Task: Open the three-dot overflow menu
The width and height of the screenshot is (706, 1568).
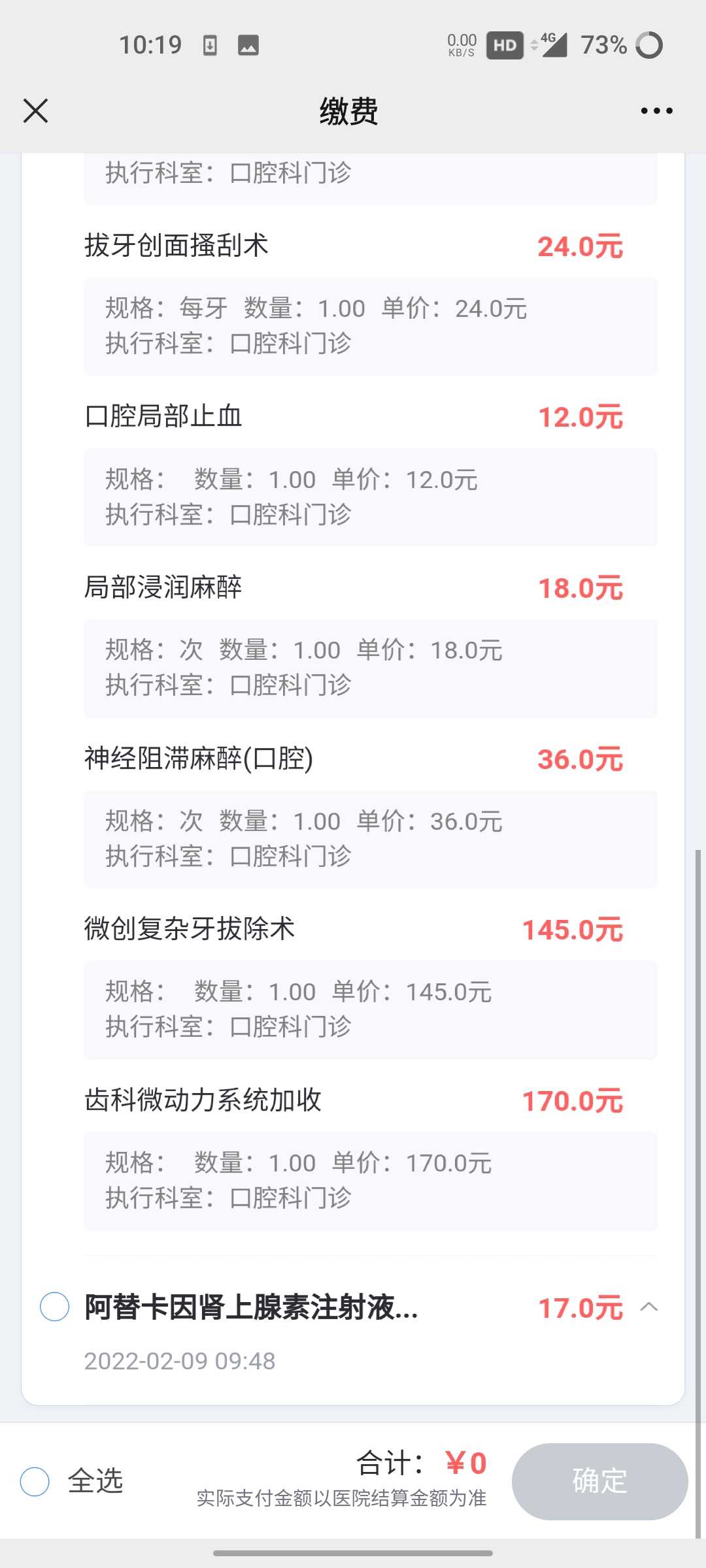Action: 656,110
